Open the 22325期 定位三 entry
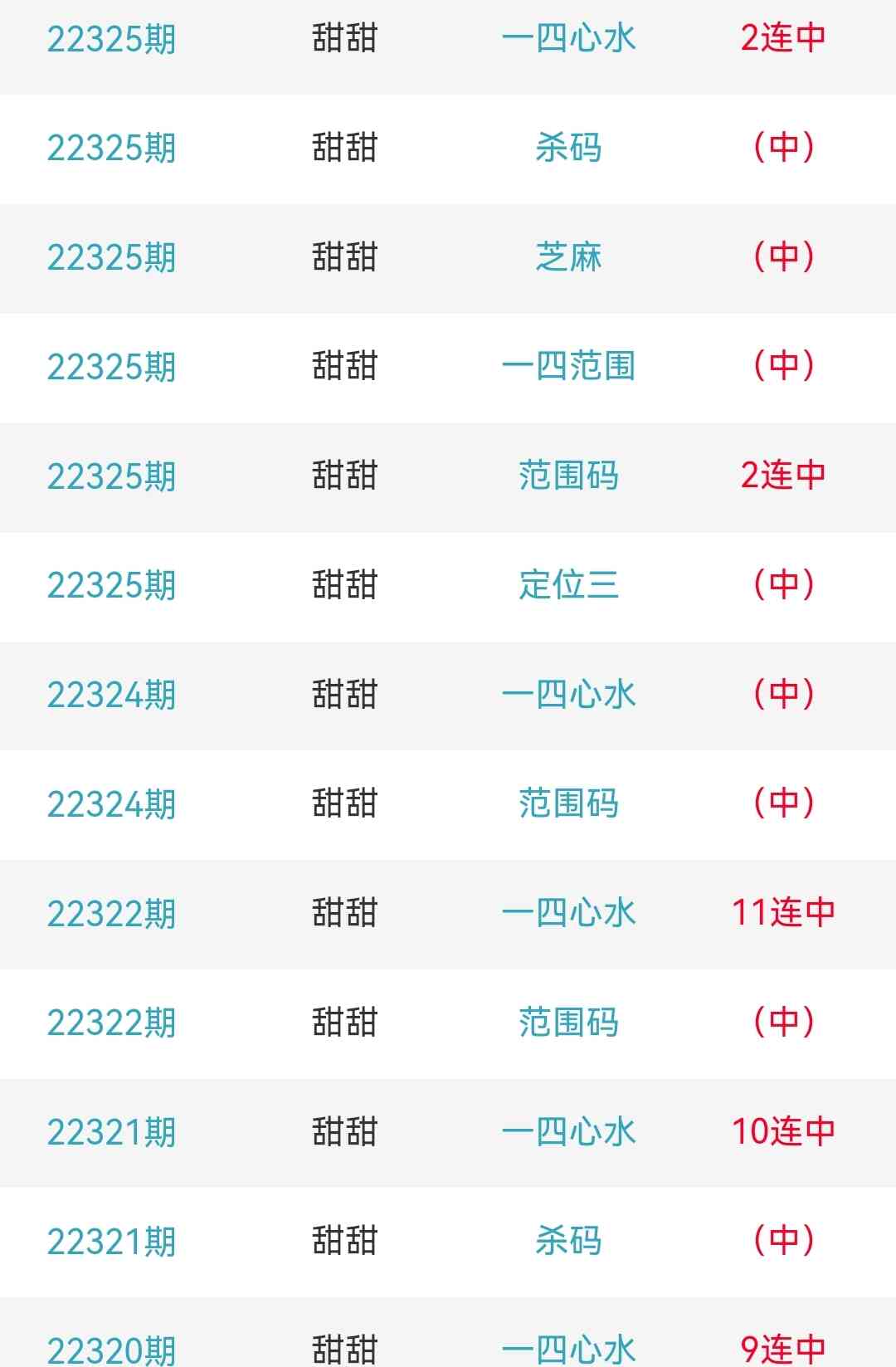 click(x=568, y=585)
